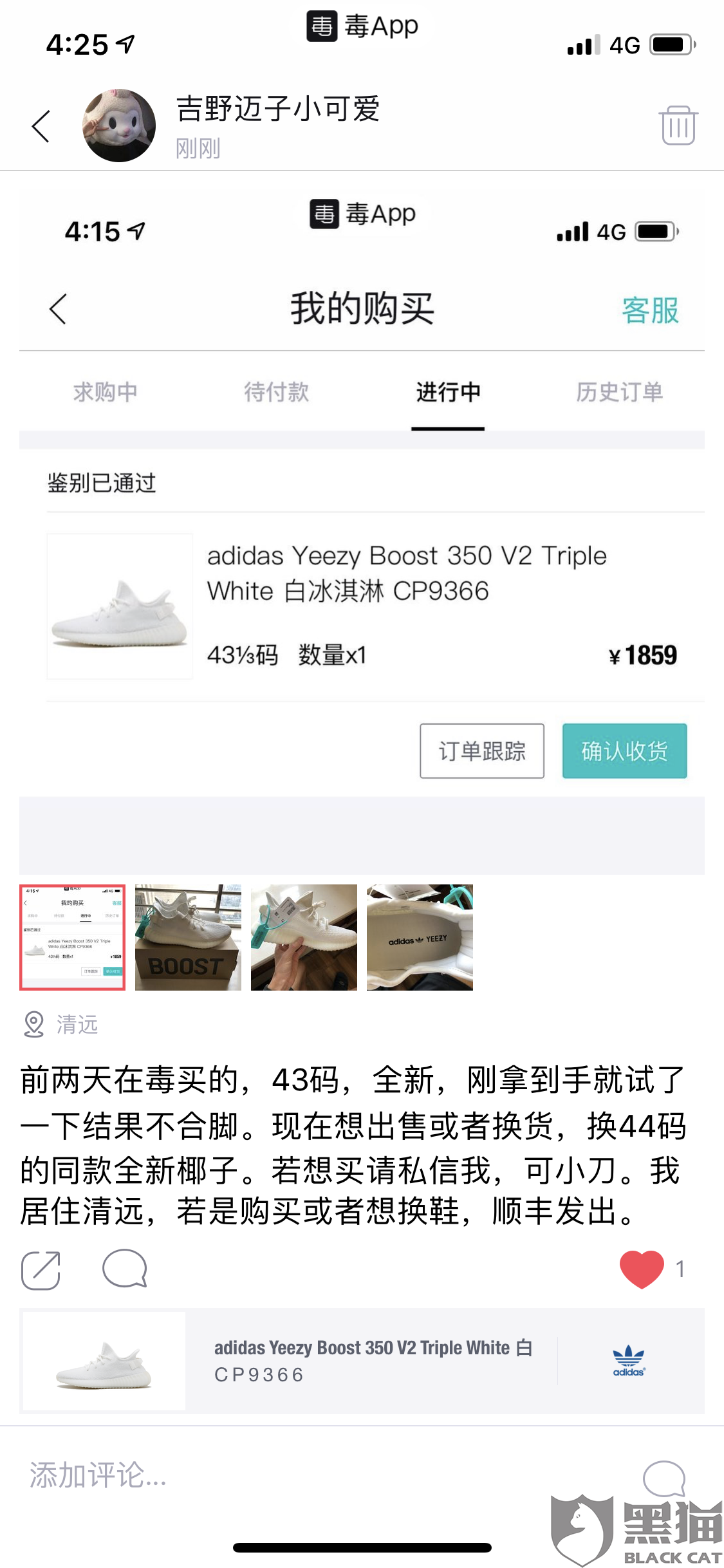Go back from this post
Viewport: 724px width, 1568px height.
pos(41,126)
